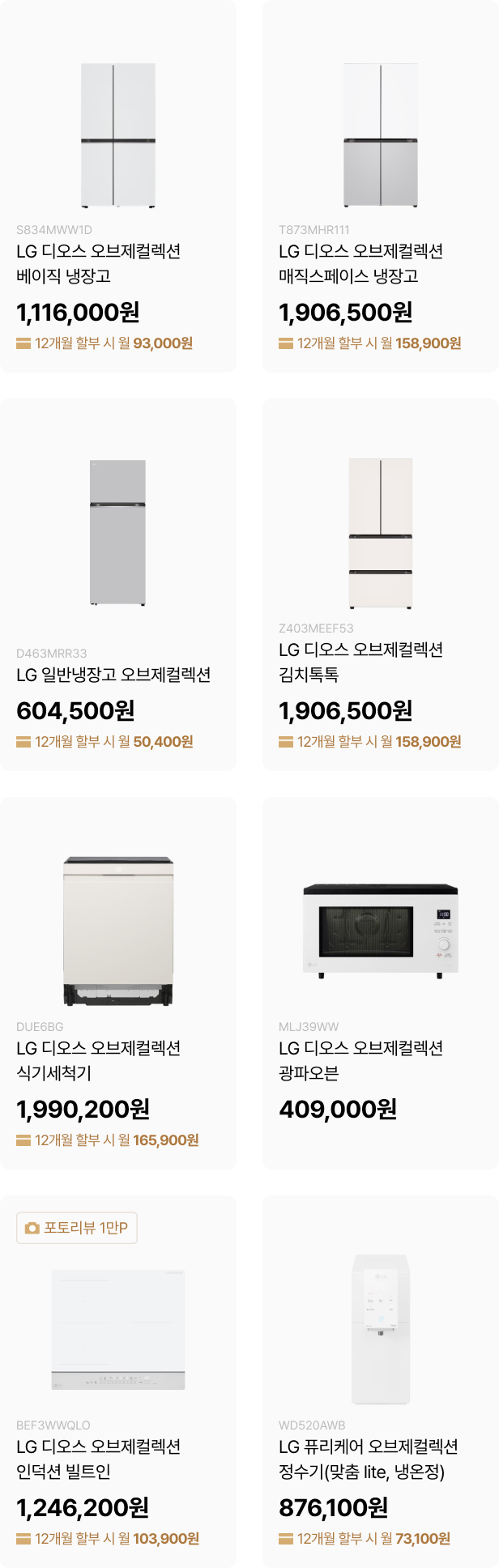View the T873MHR111 매직스페이스 냉장고 card

pyautogui.click(x=381, y=186)
